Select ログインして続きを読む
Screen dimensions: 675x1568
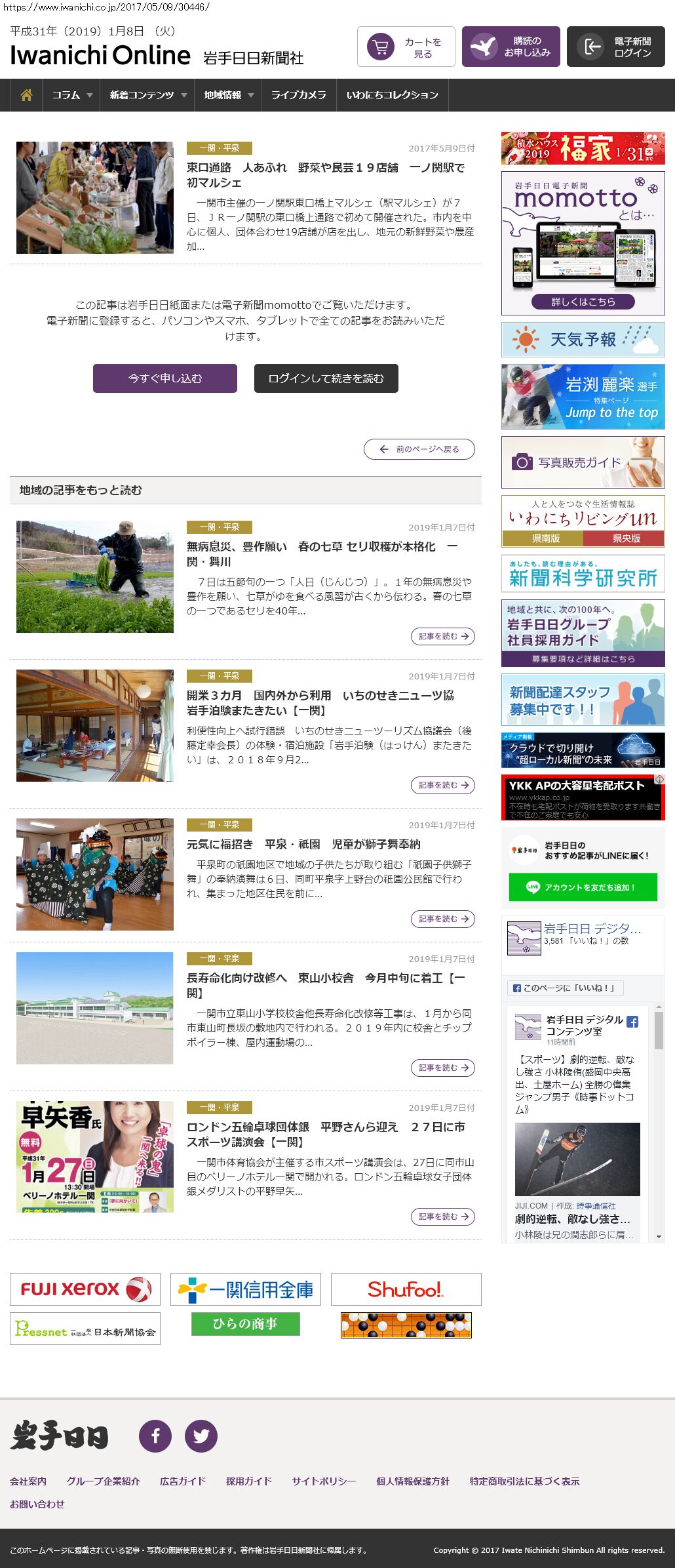(x=326, y=378)
